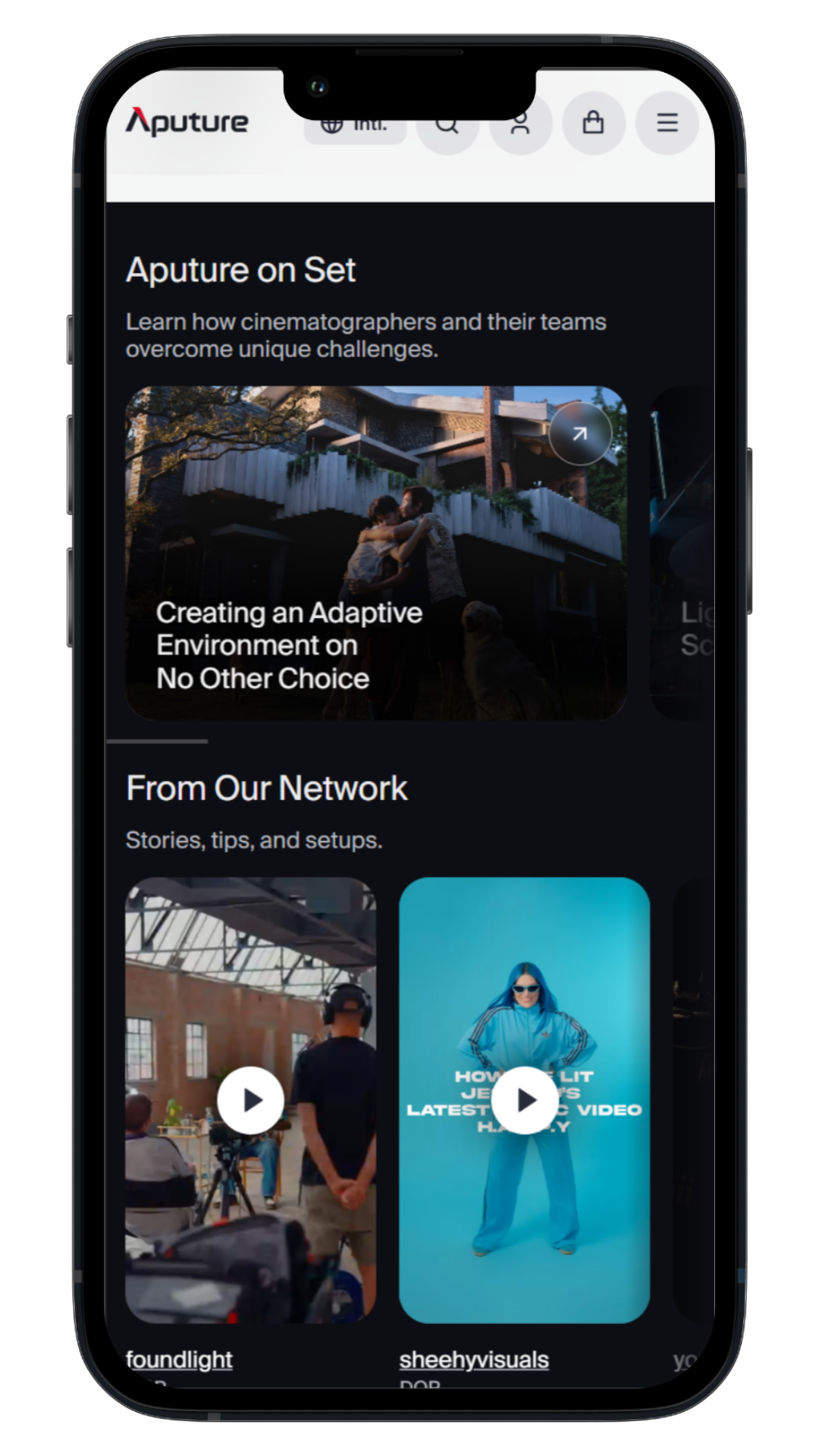Open the Creating an Adaptive Environment story
The width and height of the screenshot is (819, 1456).
[x=288, y=645]
